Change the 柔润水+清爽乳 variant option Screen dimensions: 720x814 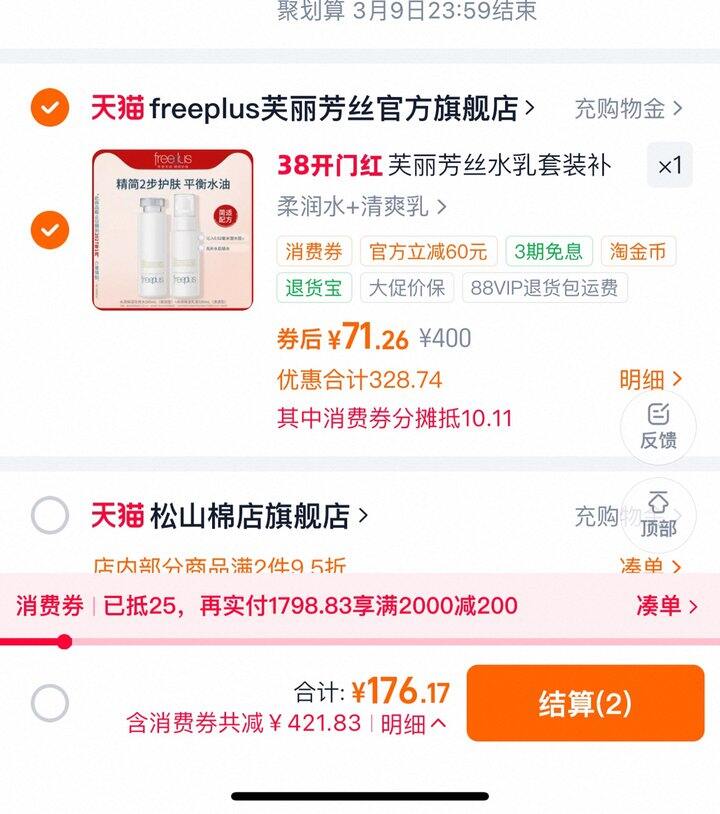(362, 207)
